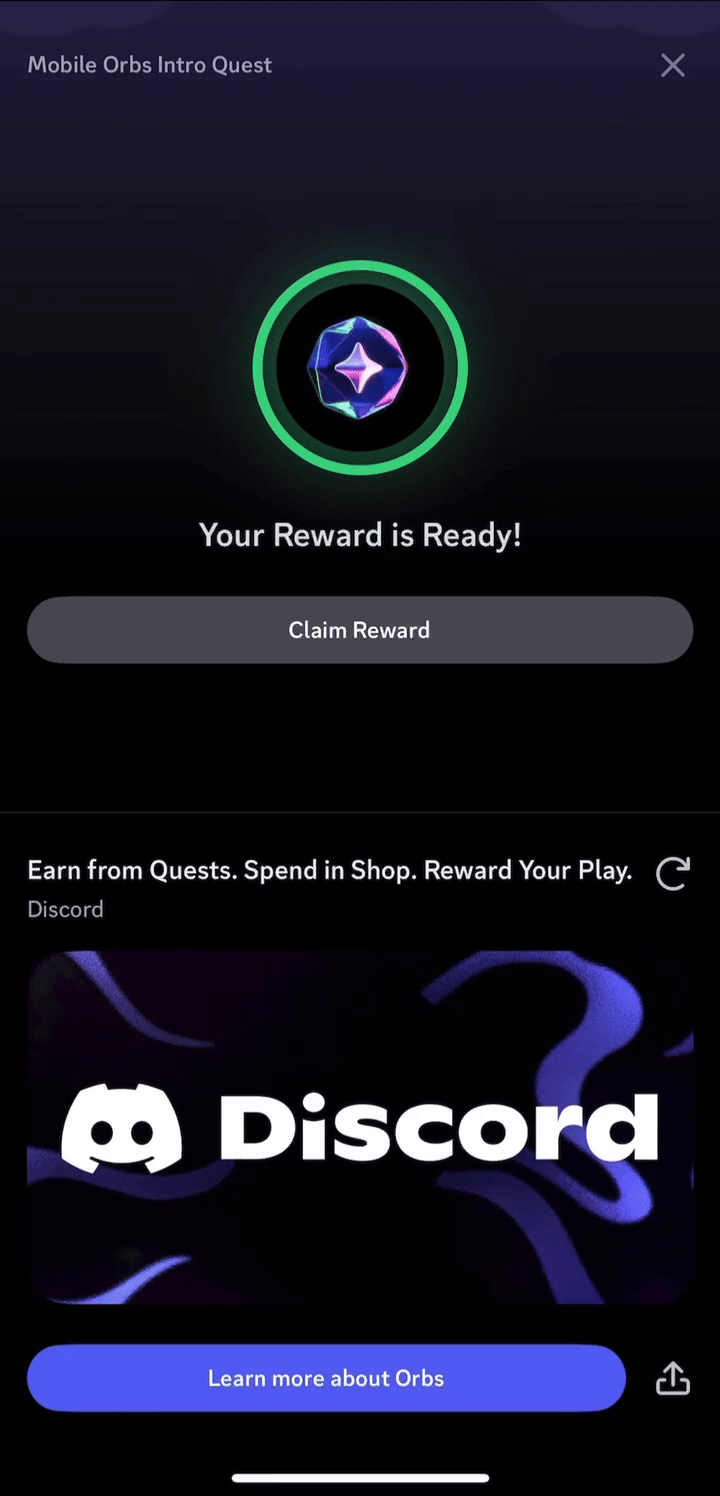Close the Mobile Orbs Intro Quest screen

pos(672,65)
